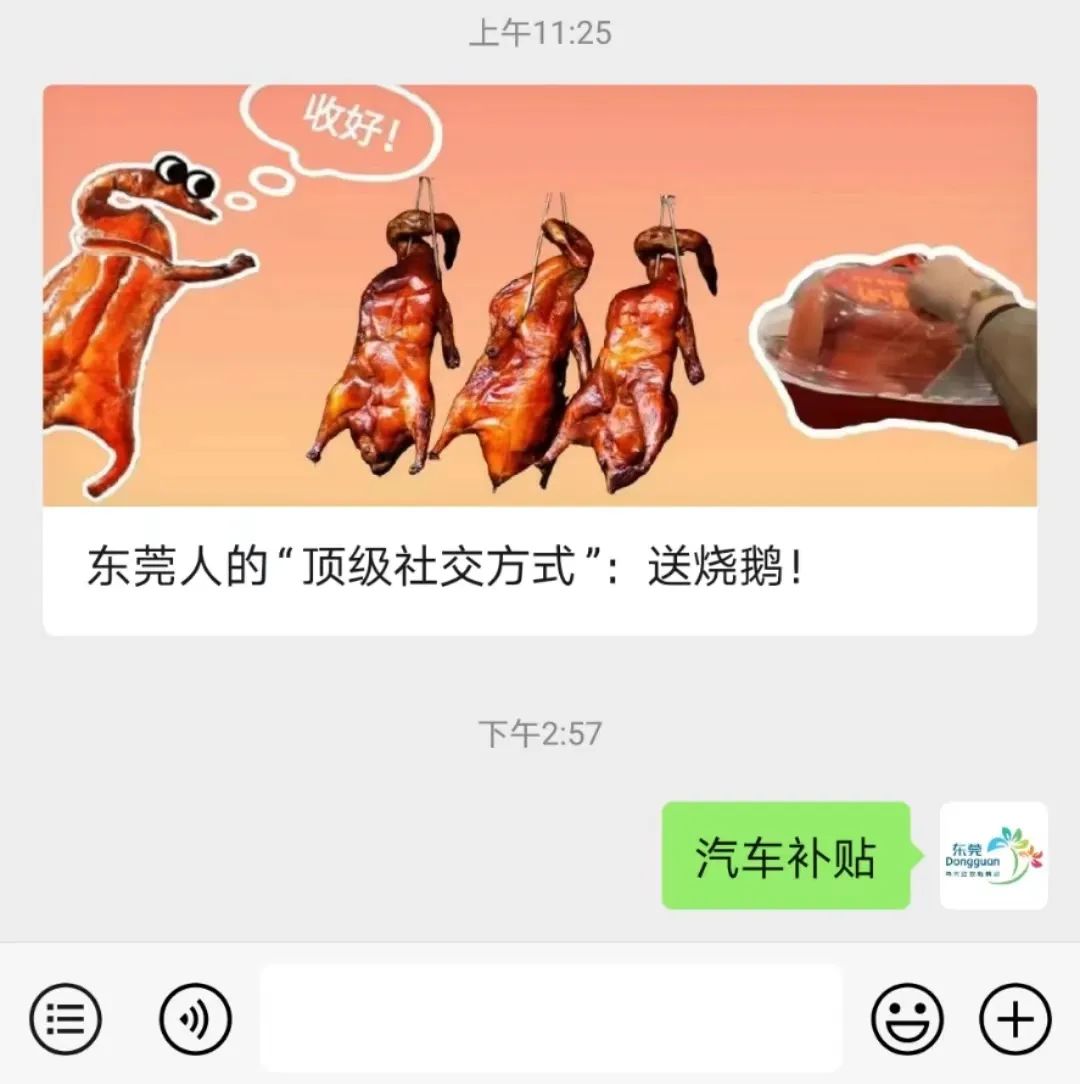
Task: Open the emoji picker
Action: click(906, 1018)
